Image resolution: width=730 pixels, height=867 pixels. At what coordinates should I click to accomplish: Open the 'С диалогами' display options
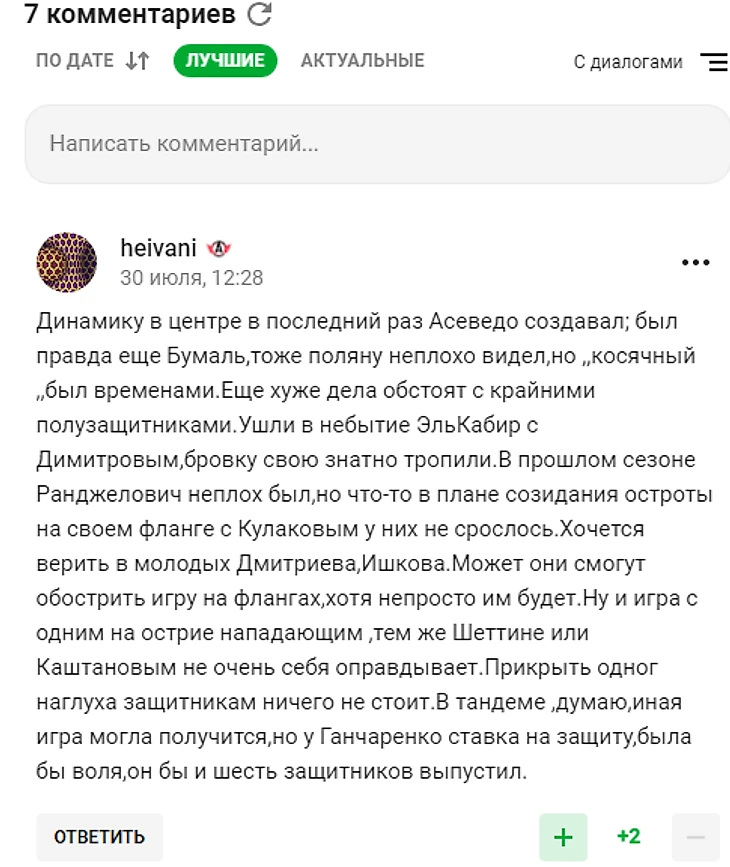click(650, 62)
